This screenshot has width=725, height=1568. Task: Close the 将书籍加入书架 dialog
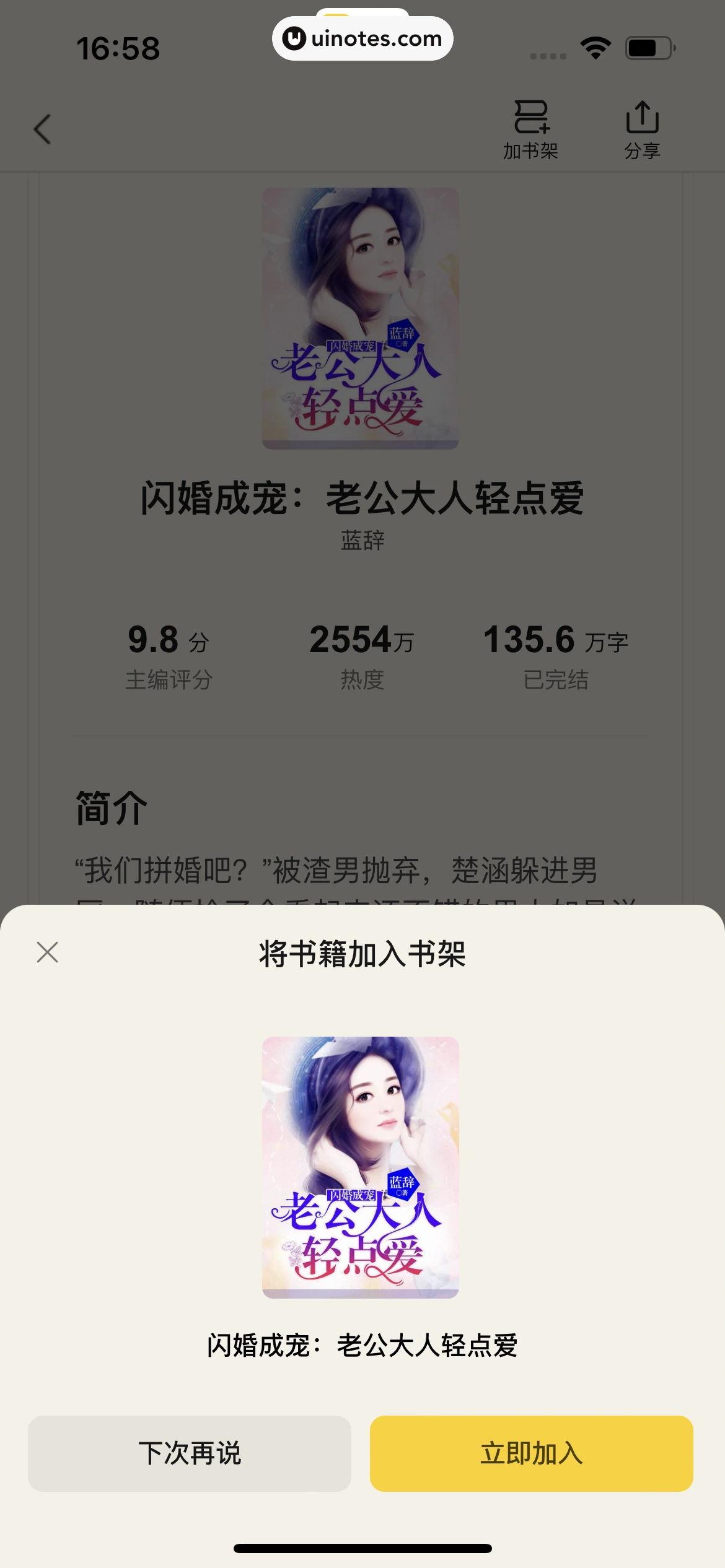coord(46,953)
